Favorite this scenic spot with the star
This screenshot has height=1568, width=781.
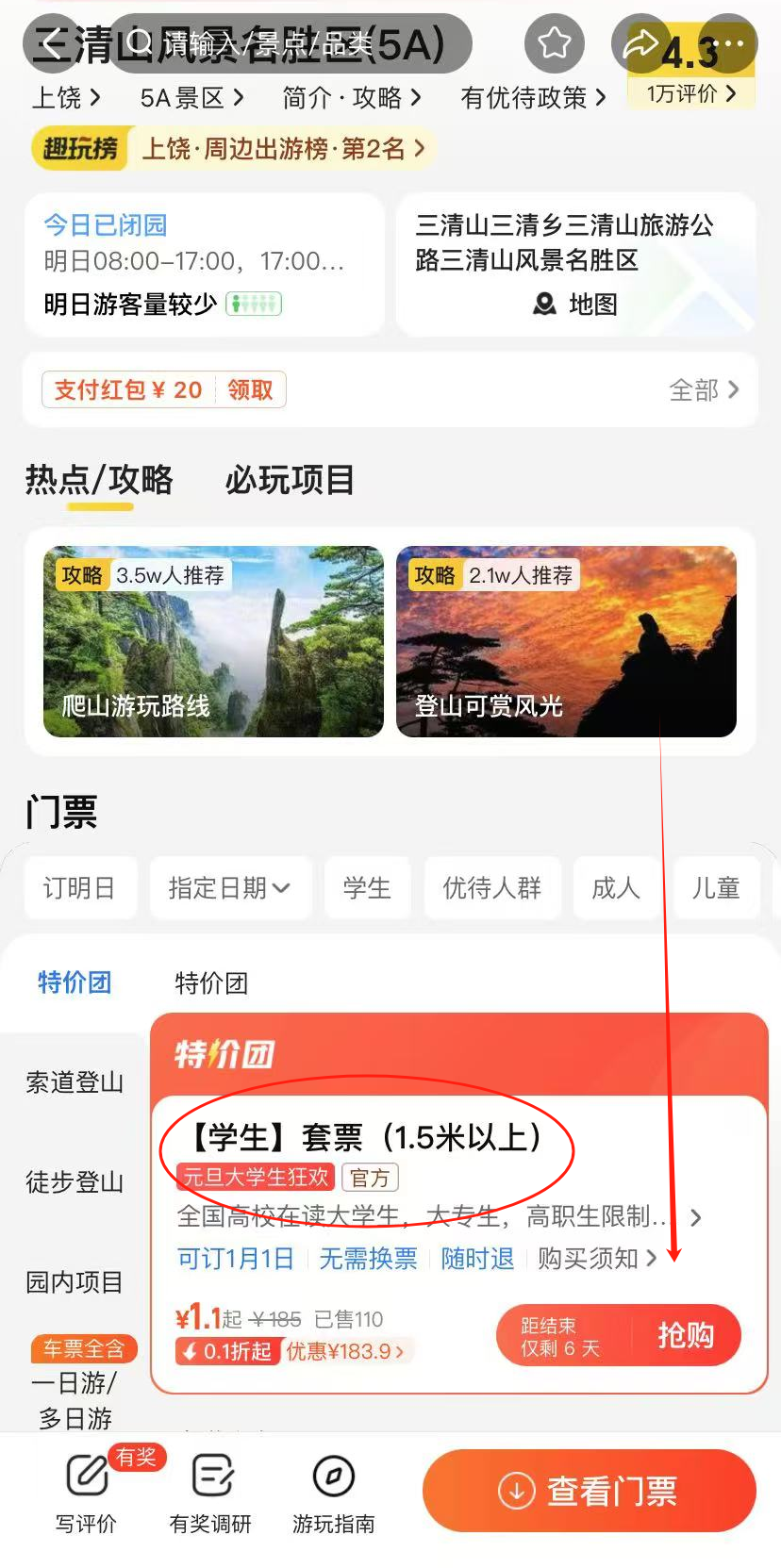[x=555, y=43]
